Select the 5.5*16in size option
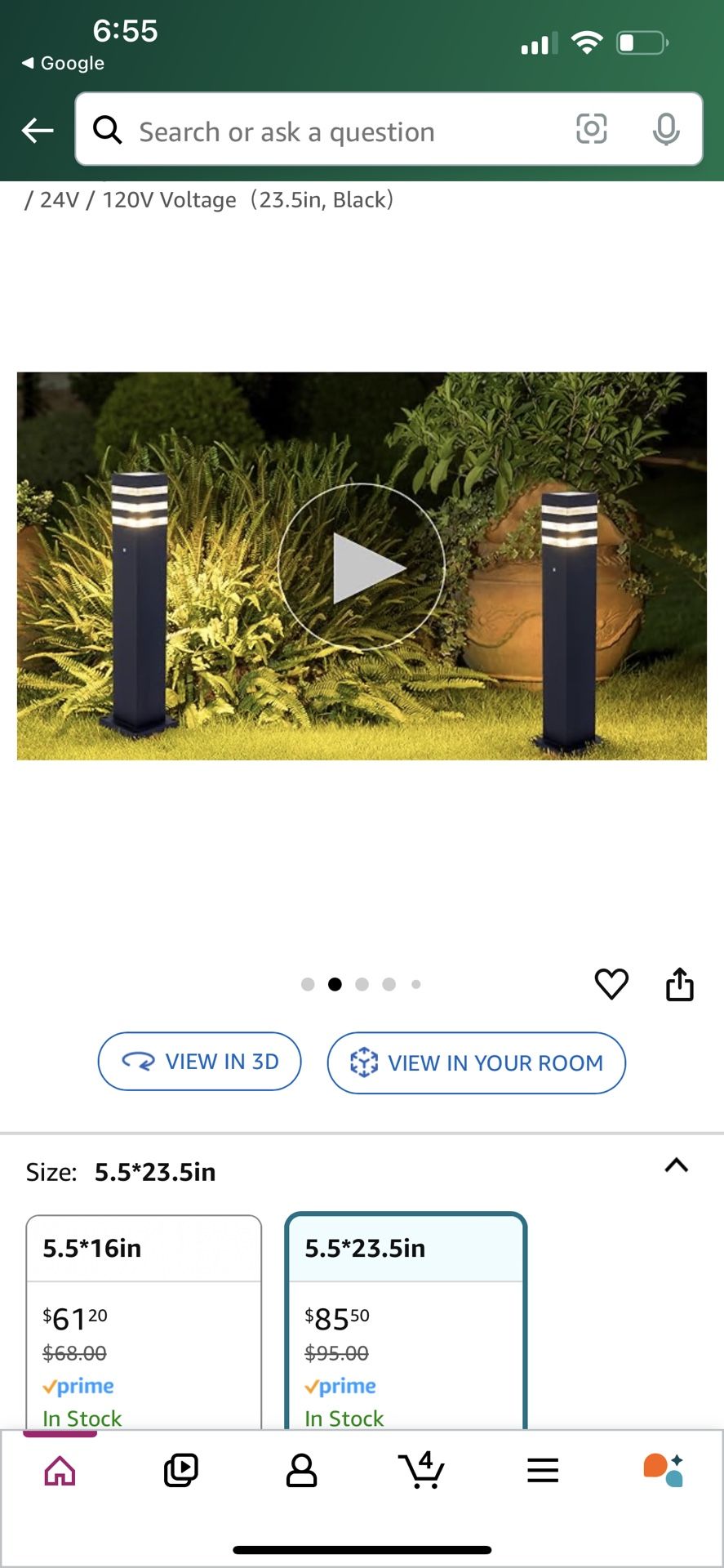Viewport: 724px width, 1568px height. click(x=144, y=1323)
